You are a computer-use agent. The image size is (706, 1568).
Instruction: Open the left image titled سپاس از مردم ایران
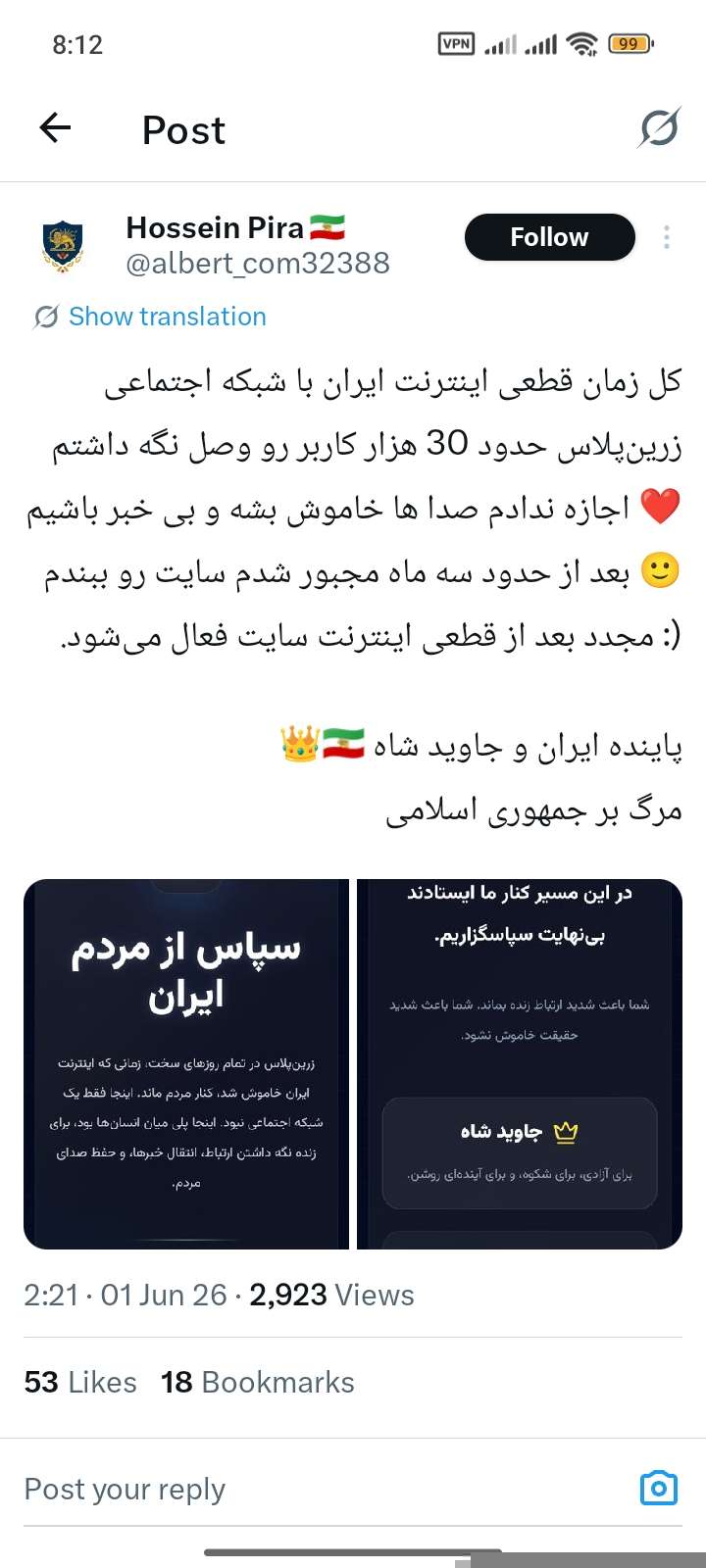[186, 1064]
